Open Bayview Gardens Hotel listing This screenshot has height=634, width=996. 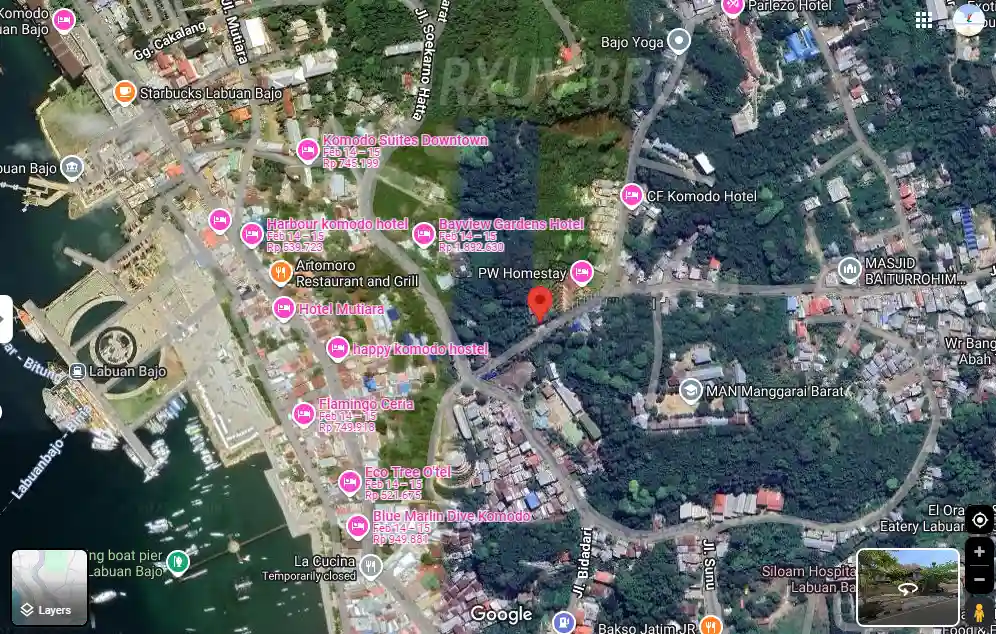424,234
